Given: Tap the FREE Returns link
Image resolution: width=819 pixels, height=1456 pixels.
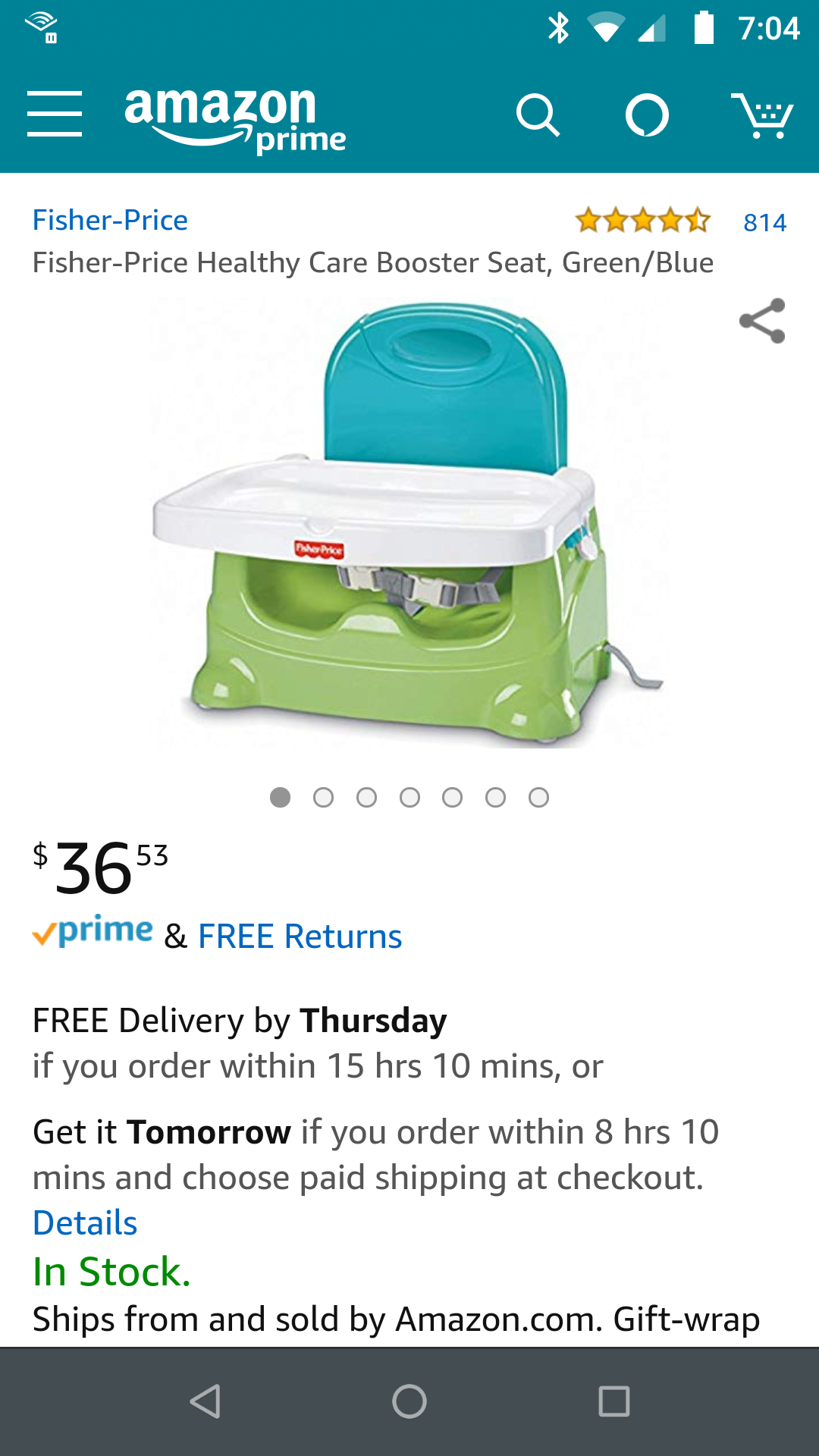Looking at the screenshot, I should click(x=300, y=937).
